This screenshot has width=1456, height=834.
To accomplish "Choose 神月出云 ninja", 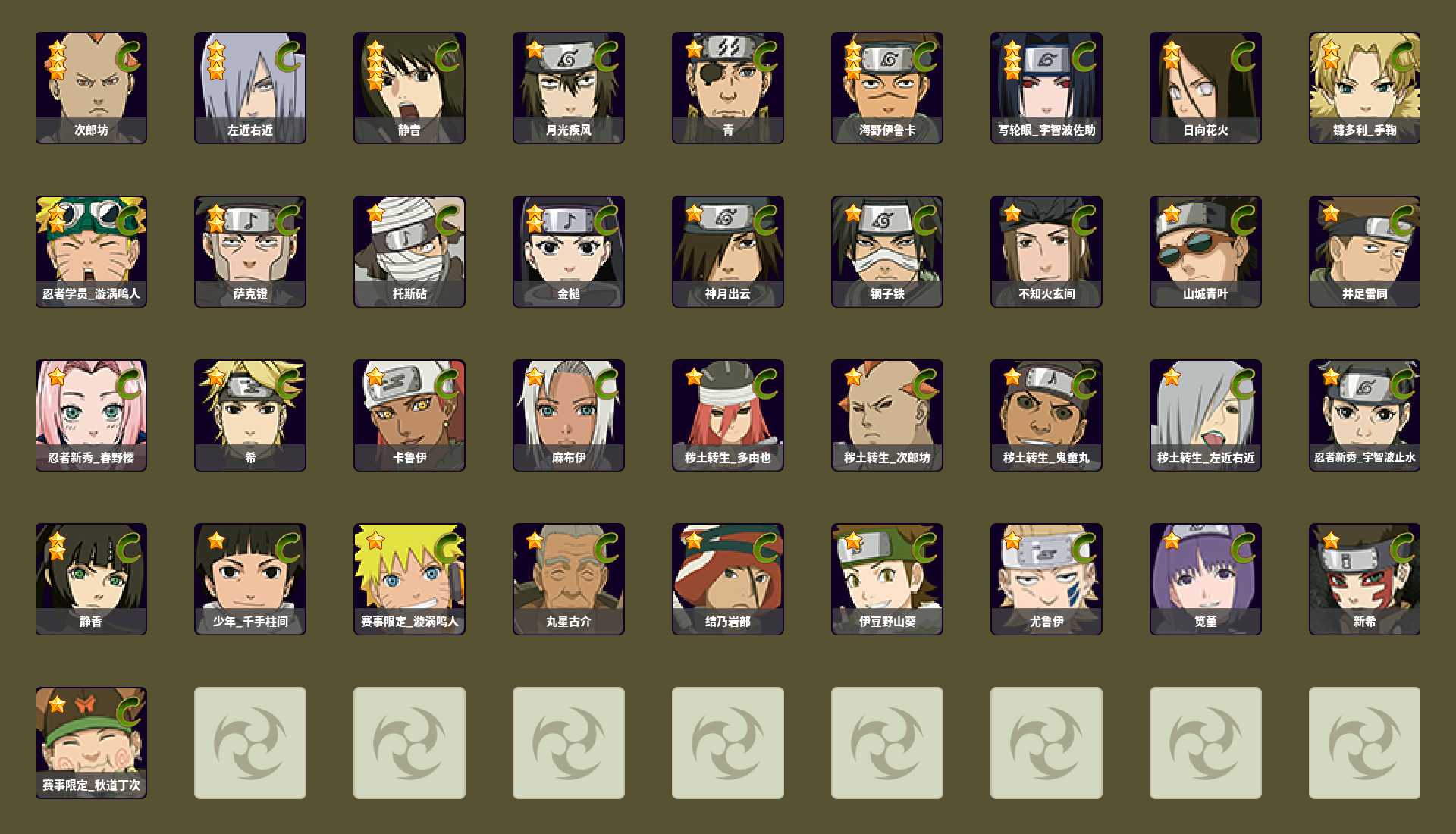I will point(728,252).
